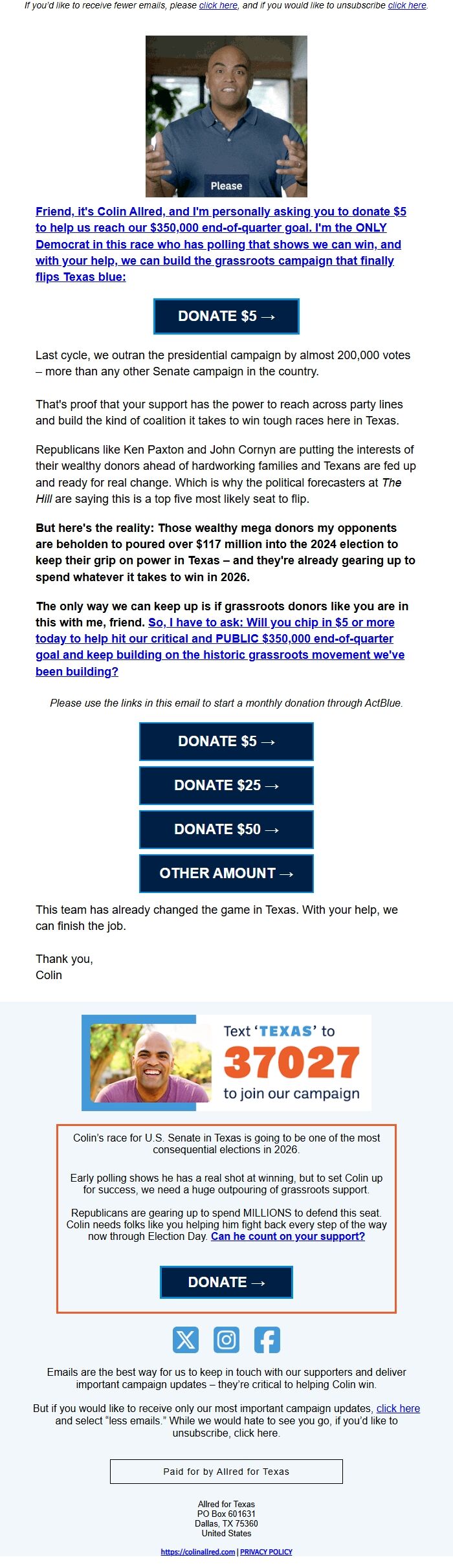Tap the DONATE $5 button above DONATE $25

[226, 742]
